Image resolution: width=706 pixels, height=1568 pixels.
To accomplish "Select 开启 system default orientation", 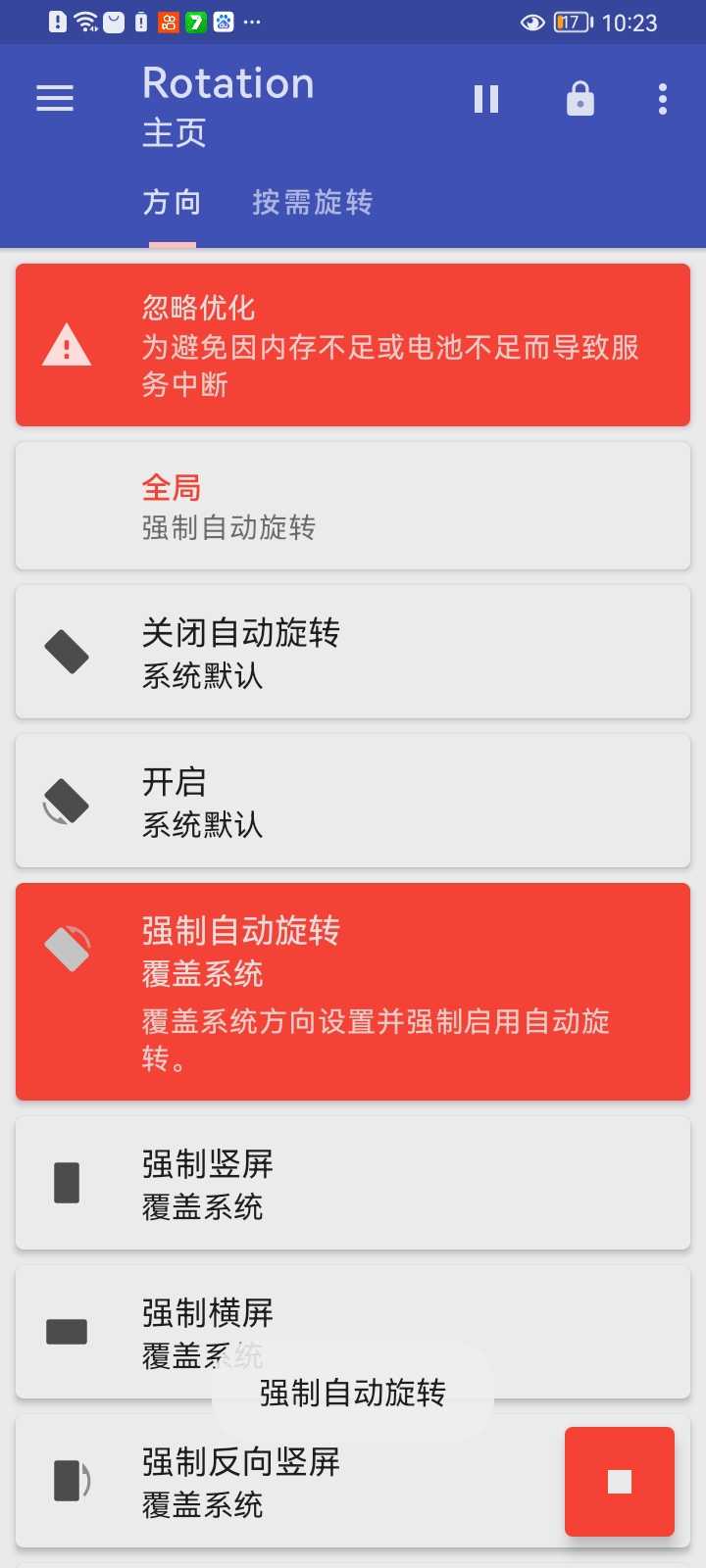I will point(353,802).
